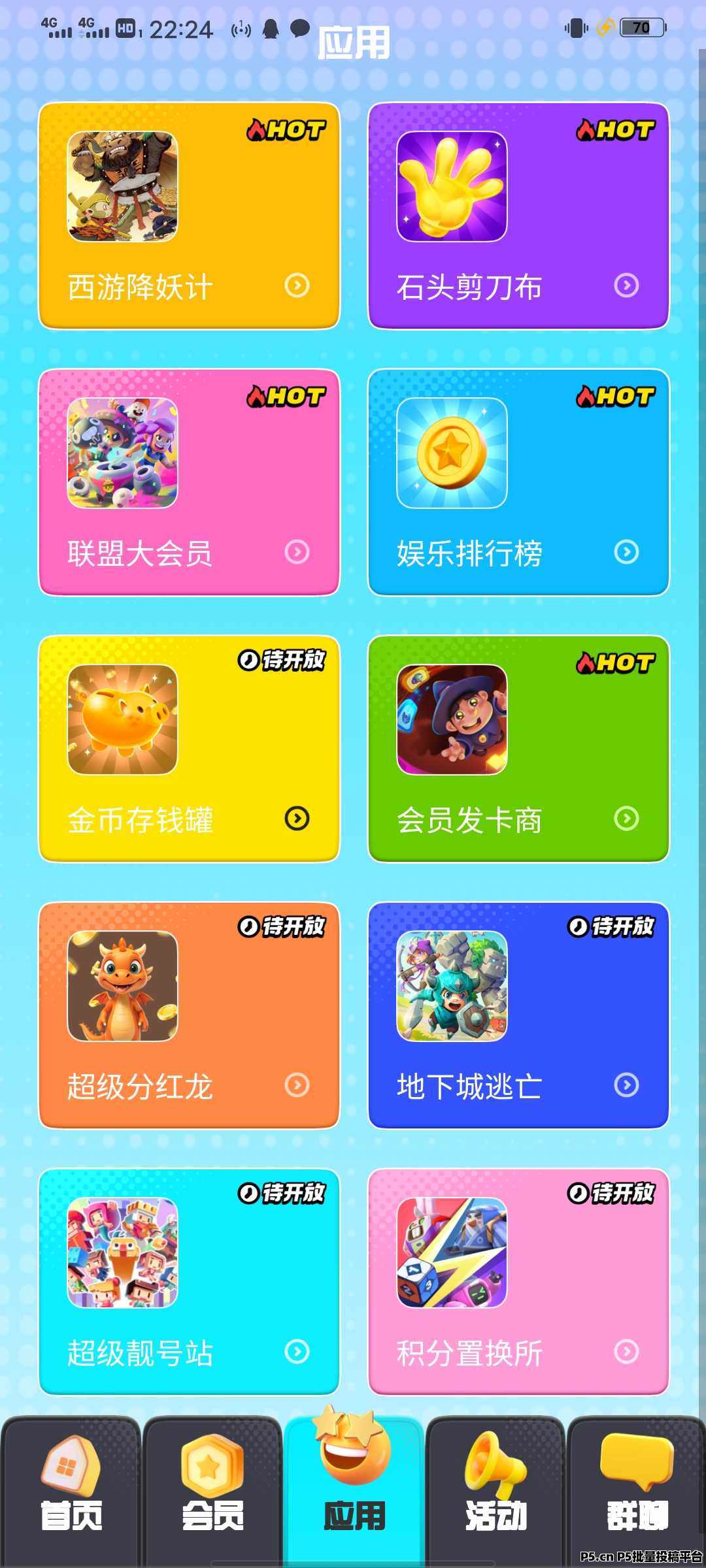706x1568 pixels.
Task: Select the 超级分红龙 card
Action: click(189, 1015)
